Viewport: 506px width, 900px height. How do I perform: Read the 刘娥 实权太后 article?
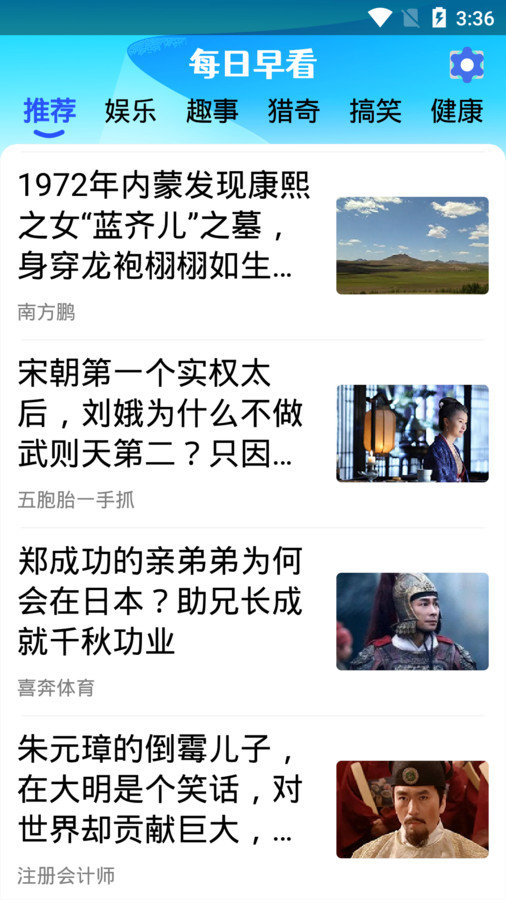tap(253, 433)
